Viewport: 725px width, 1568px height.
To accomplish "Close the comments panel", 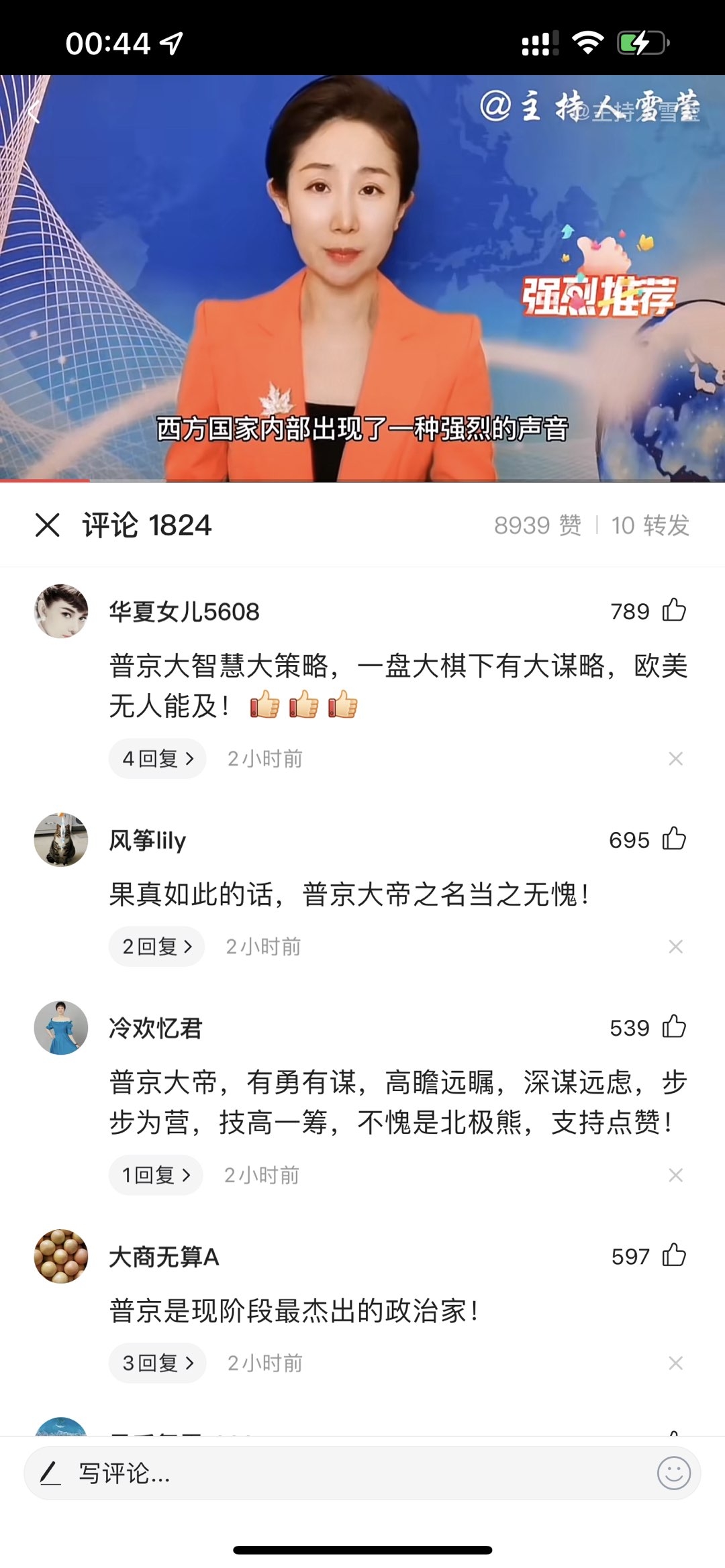I will tap(48, 525).
